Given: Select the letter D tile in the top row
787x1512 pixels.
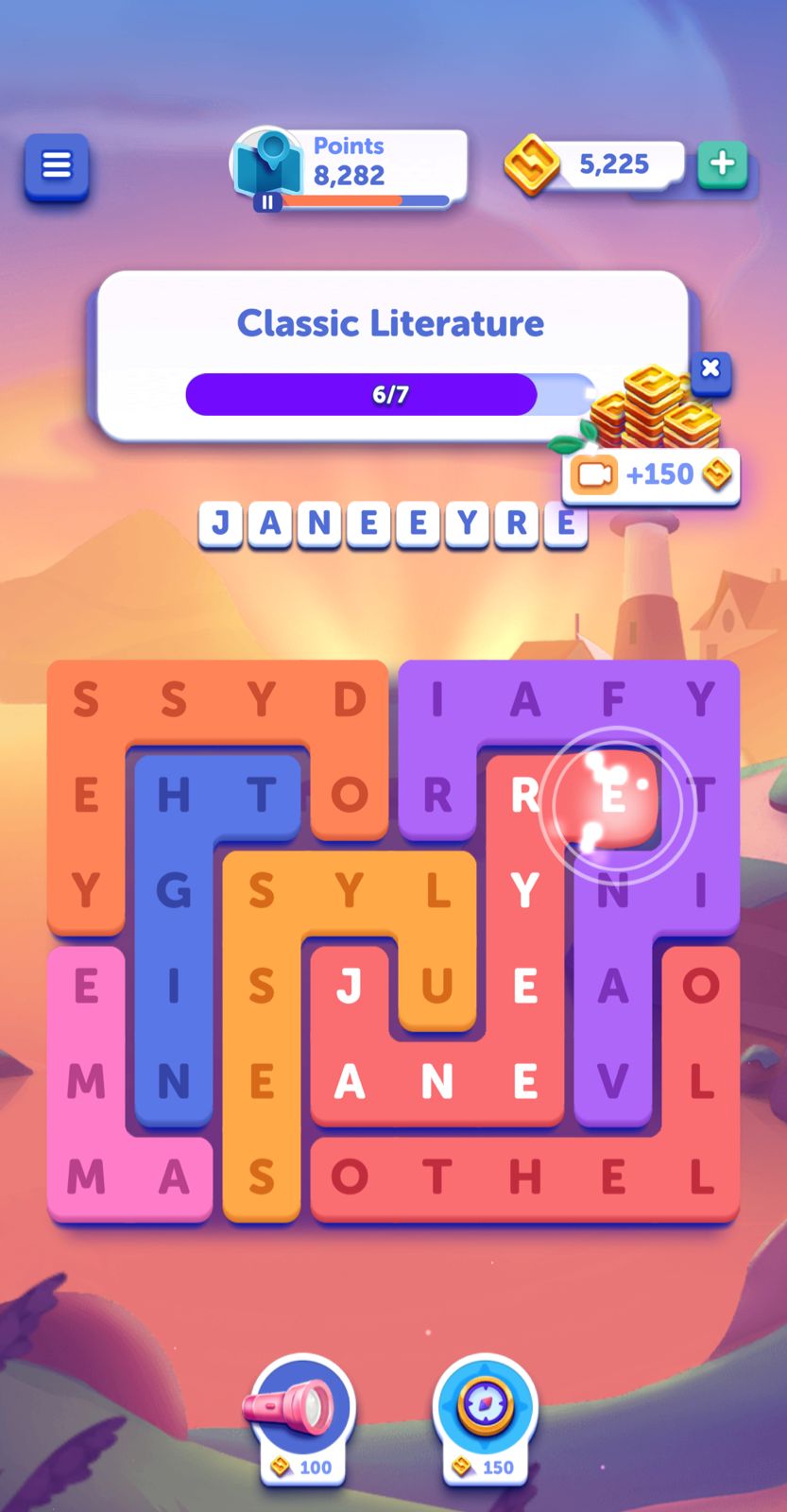Looking at the screenshot, I should pos(349,700).
